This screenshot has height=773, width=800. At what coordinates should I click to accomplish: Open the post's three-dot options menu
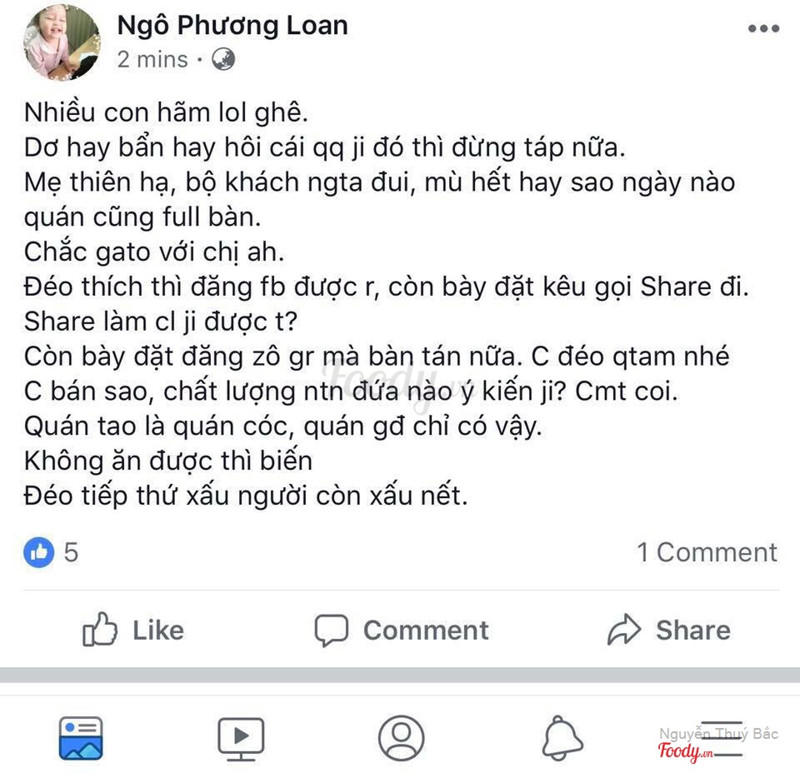pyautogui.click(x=762, y=29)
